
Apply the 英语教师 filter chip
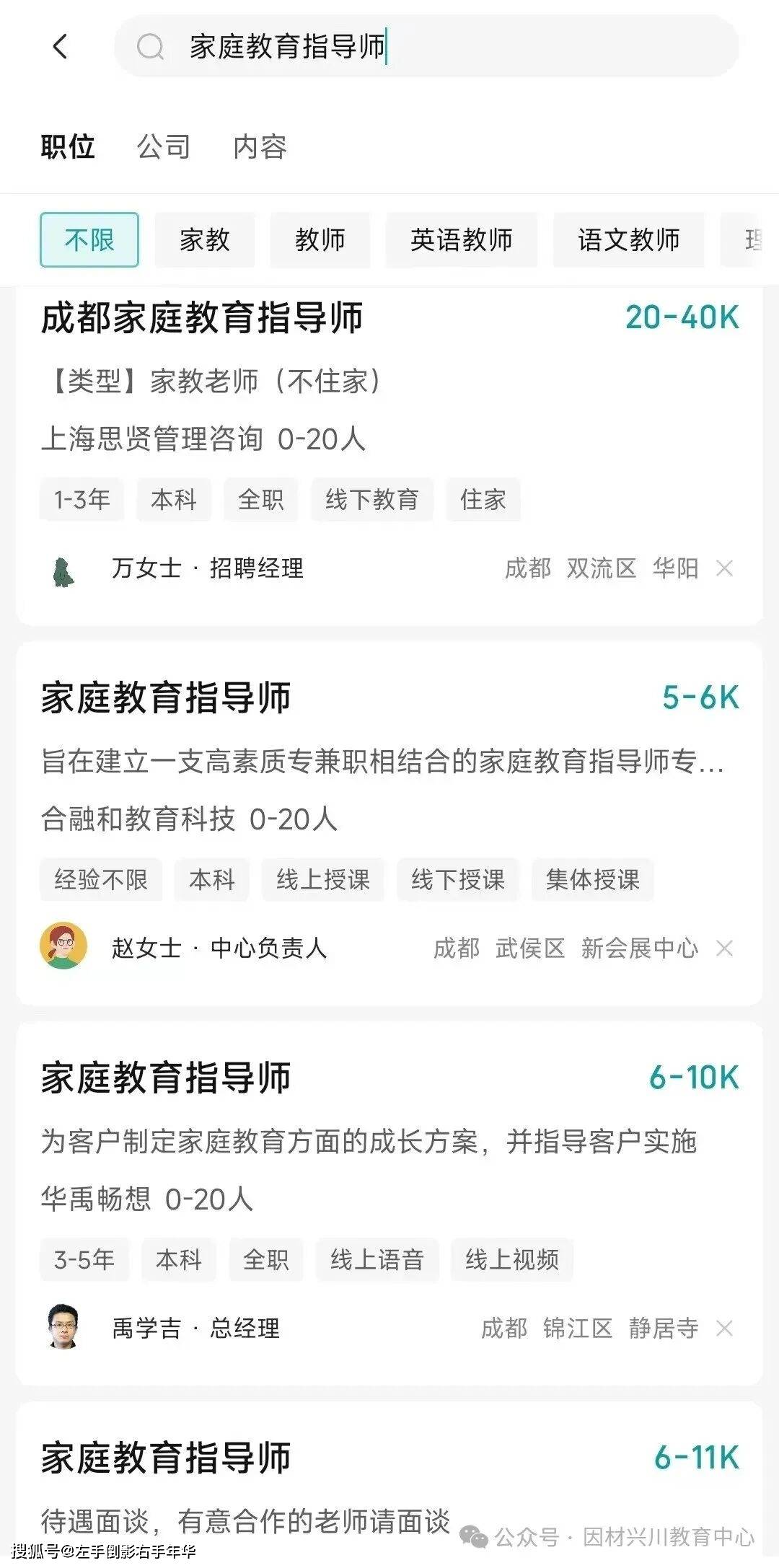click(461, 240)
